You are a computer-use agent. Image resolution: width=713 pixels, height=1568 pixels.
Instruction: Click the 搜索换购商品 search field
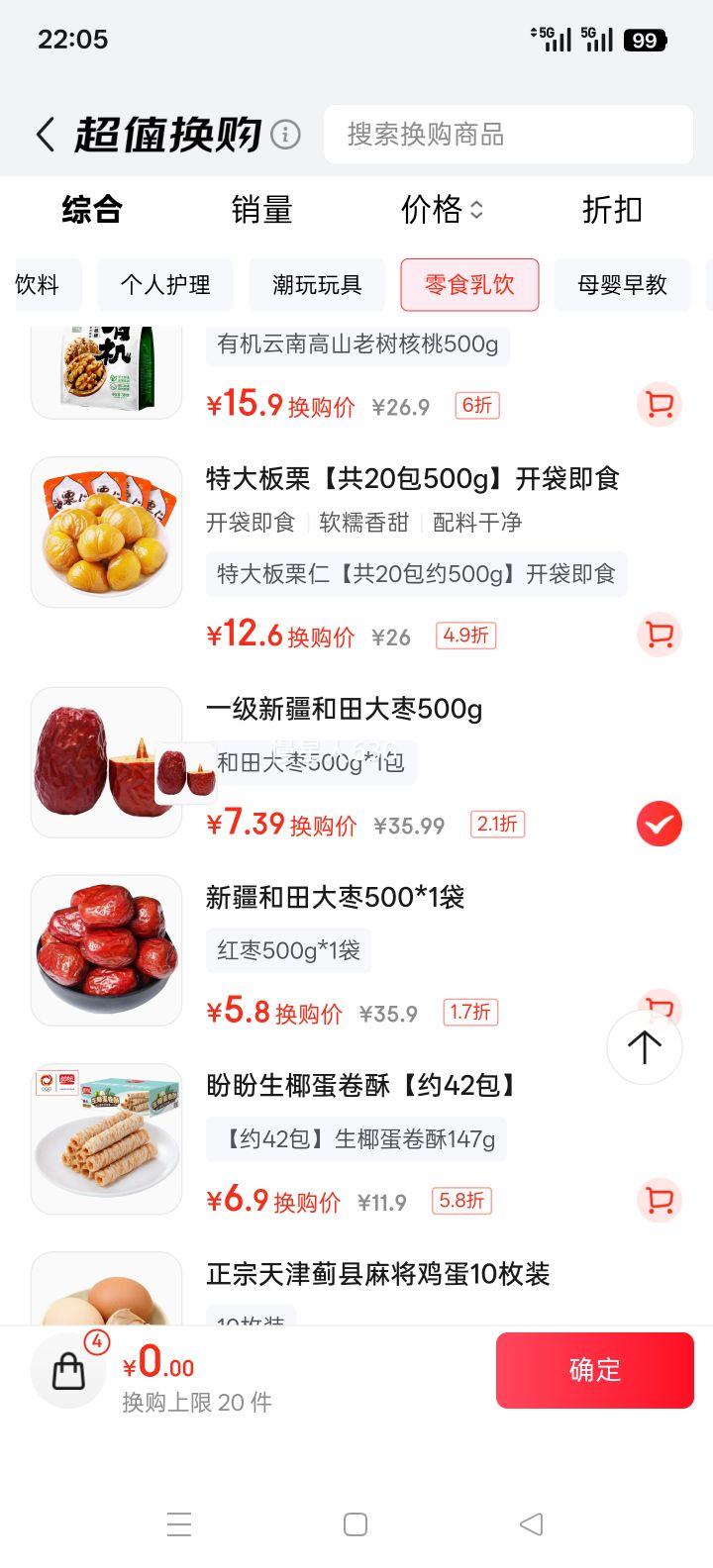point(508,135)
